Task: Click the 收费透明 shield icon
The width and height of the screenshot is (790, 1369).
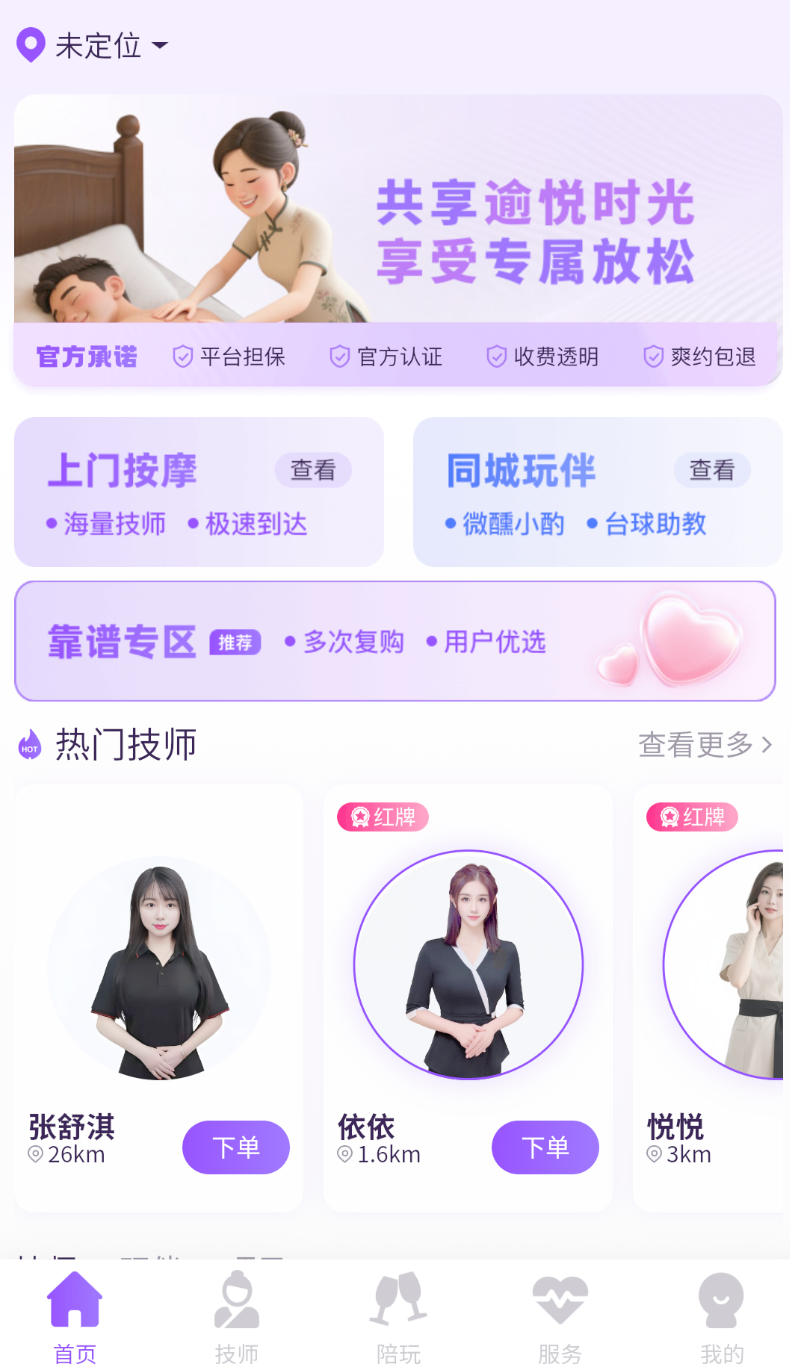Action: pyautogui.click(x=497, y=356)
